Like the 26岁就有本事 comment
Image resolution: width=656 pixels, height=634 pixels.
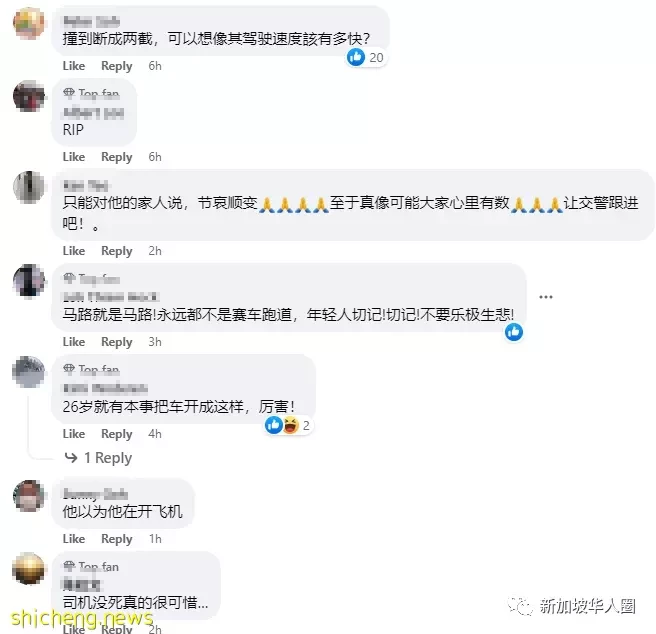(74, 434)
